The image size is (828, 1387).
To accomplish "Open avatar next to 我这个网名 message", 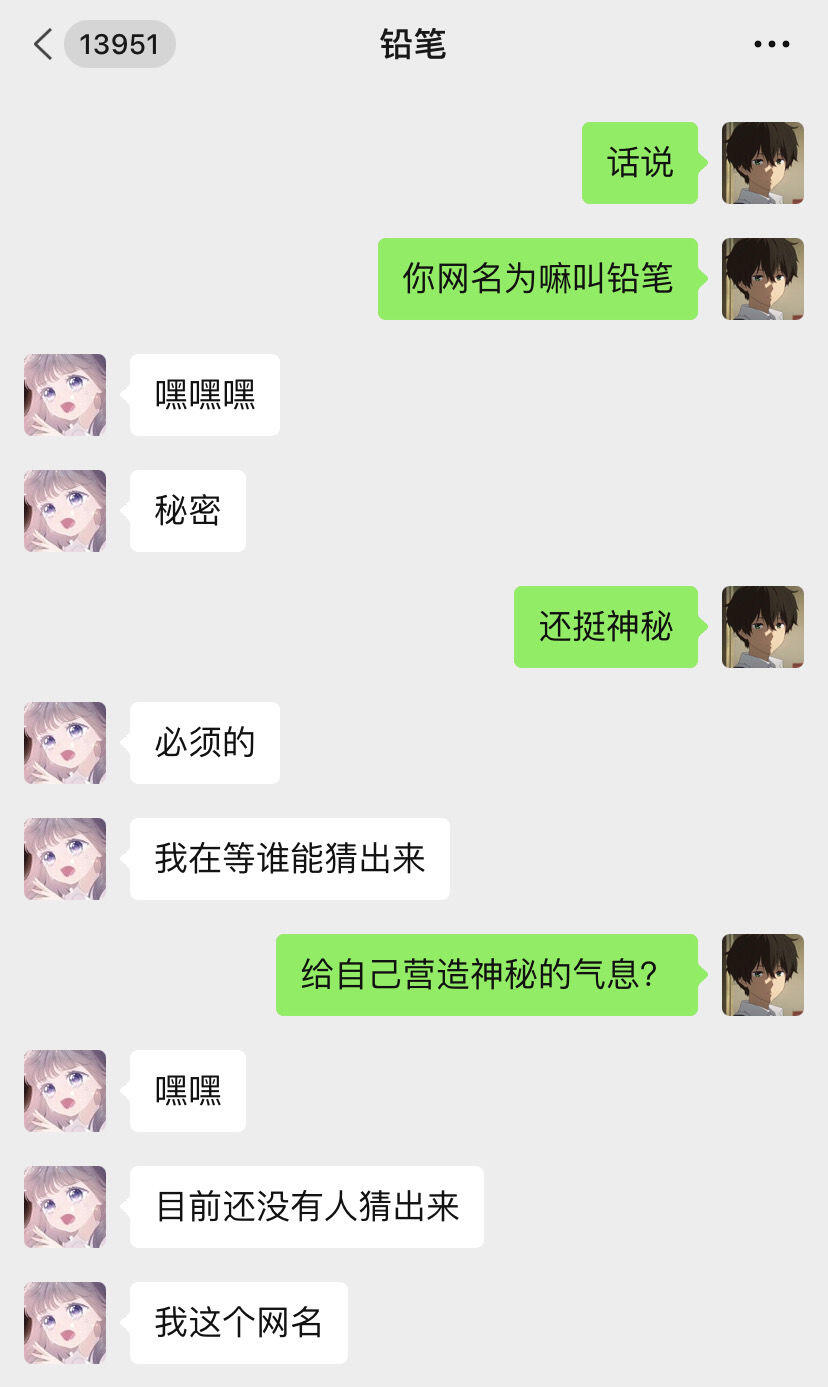I will 65,1323.
